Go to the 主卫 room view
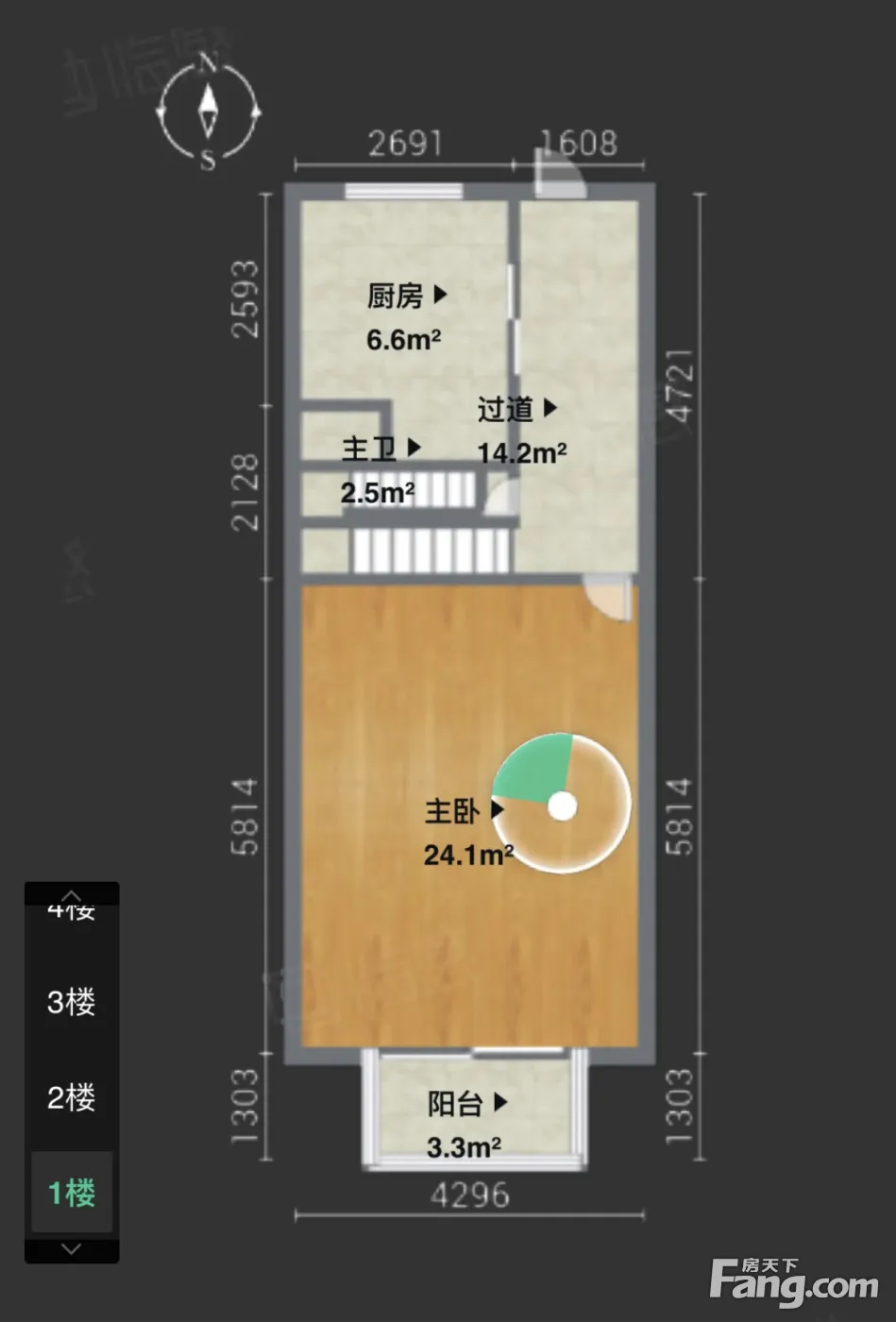The image size is (896, 1322). point(380,449)
